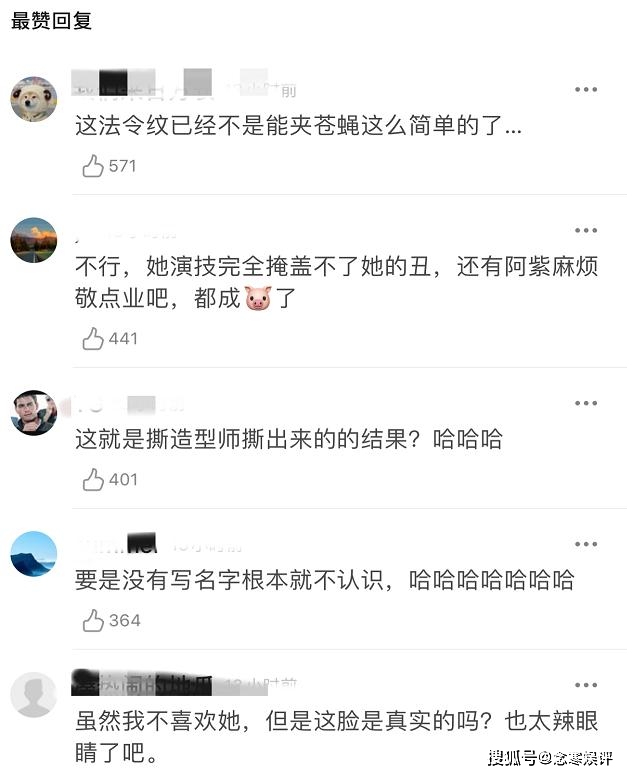Open profile of the default gray avatar commenter
This screenshot has height=775, width=627.
34,695
